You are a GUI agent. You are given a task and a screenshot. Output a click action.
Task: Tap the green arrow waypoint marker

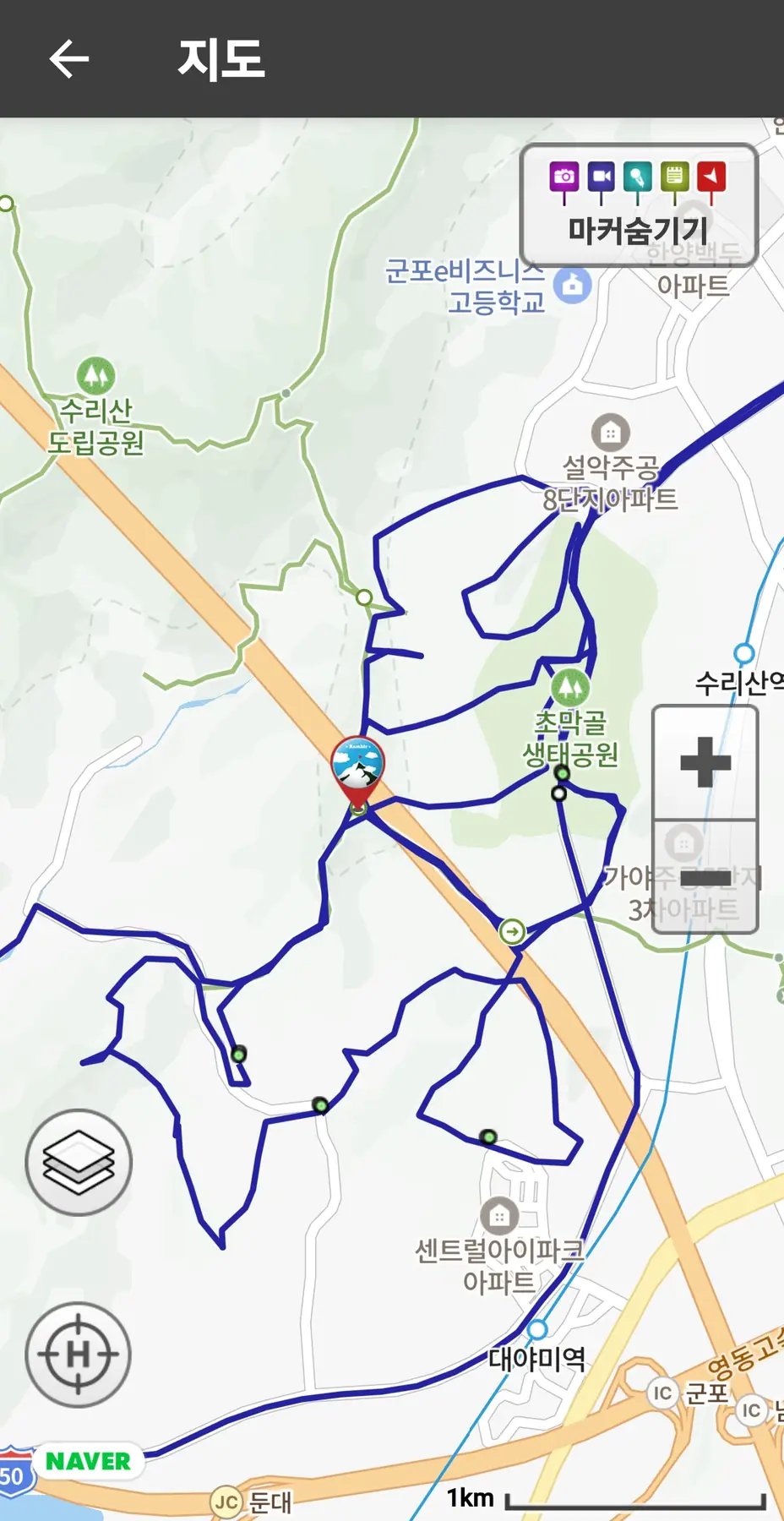[512, 932]
